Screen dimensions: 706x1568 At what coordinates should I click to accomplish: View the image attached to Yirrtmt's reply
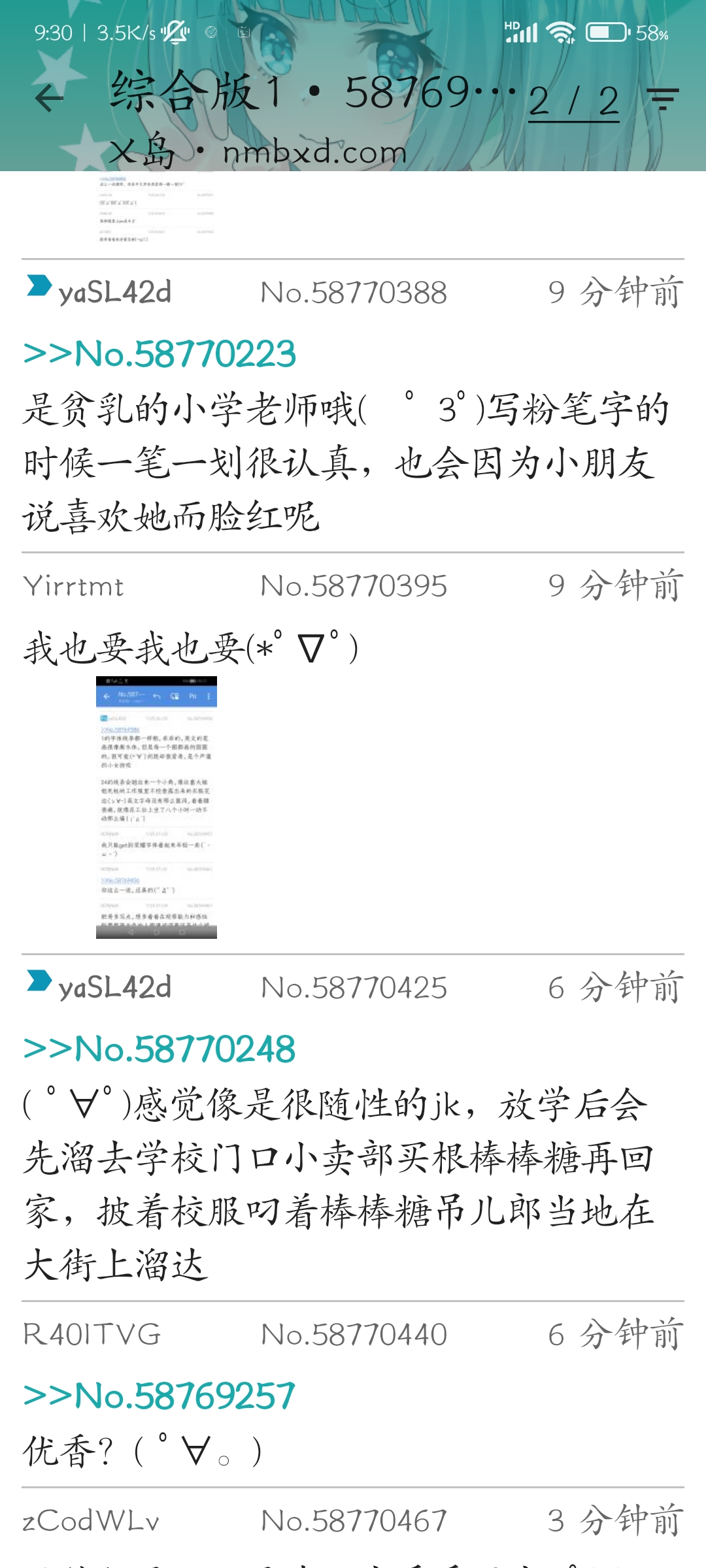click(156, 808)
